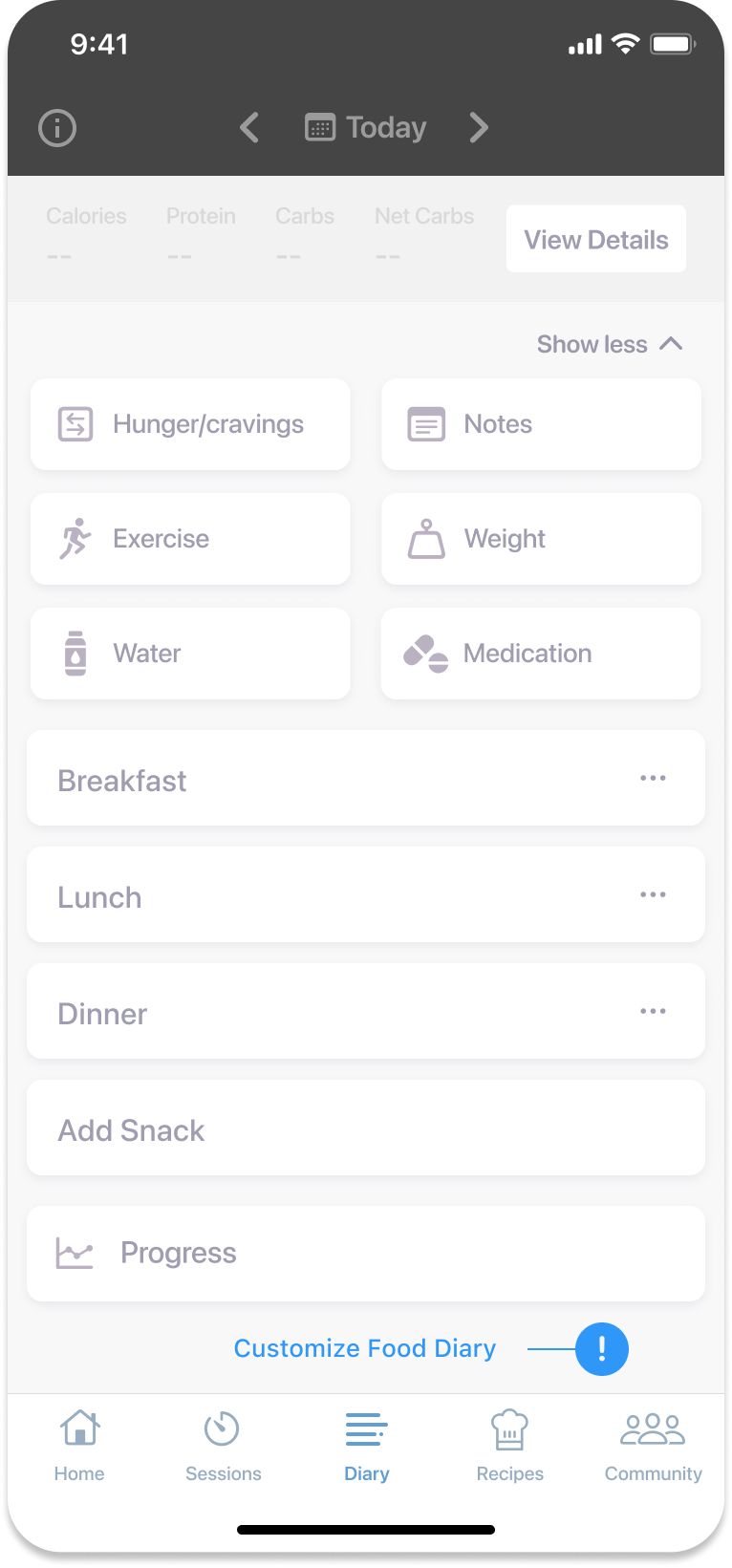Viewport: 732px width, 1568px height.
Task: Open the Today date picker
Action: click(367, 127)
